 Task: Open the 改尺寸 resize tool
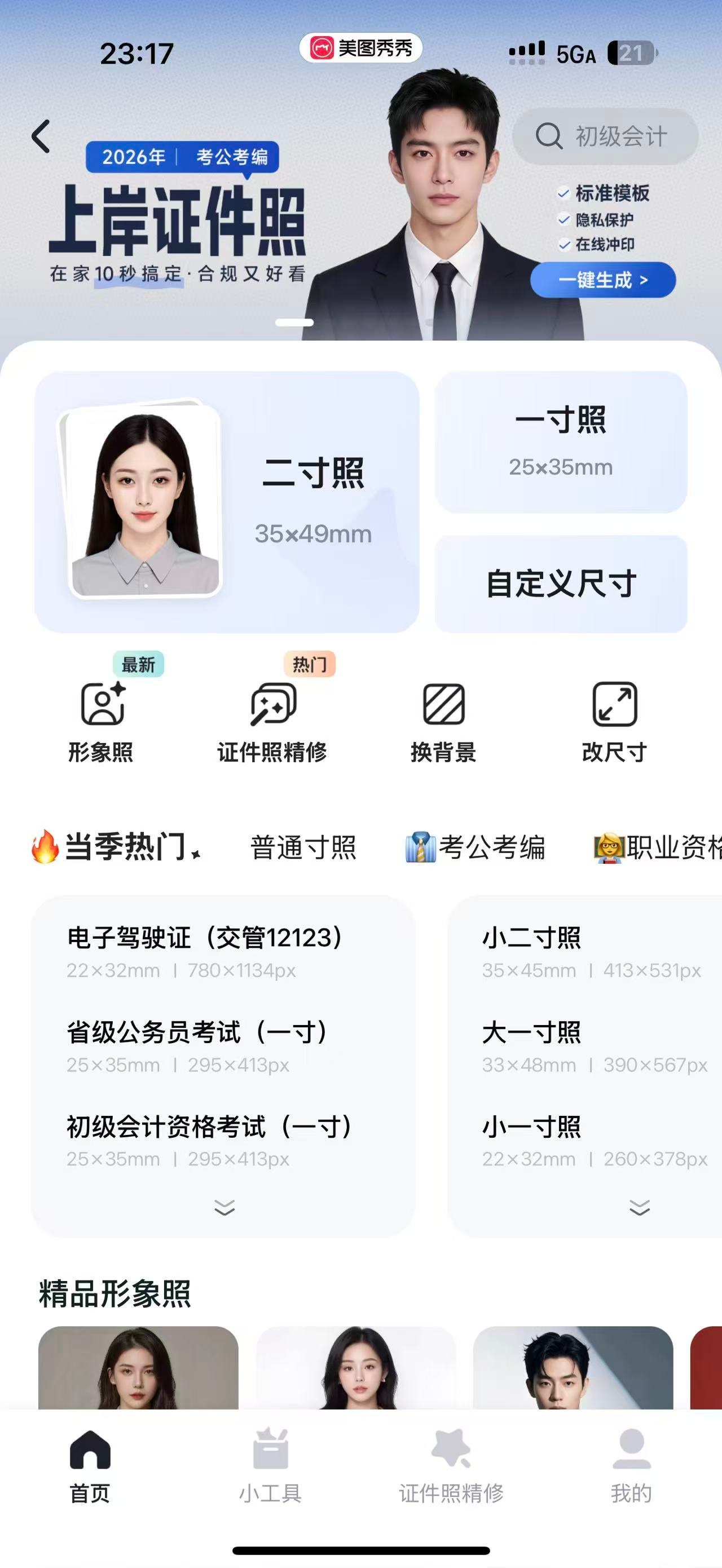[614, 721]
